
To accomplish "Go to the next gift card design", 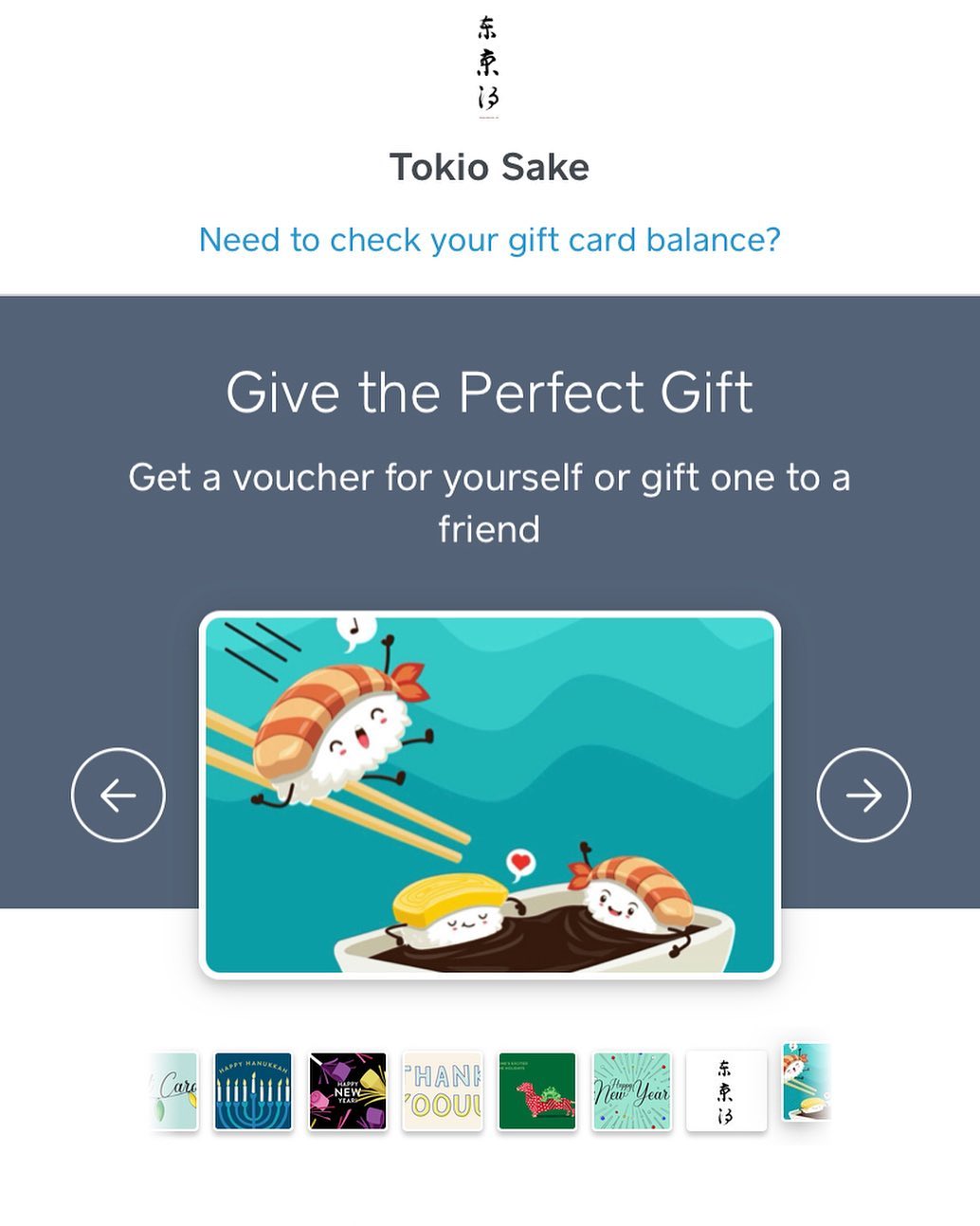I will click(x=862, y=795).
